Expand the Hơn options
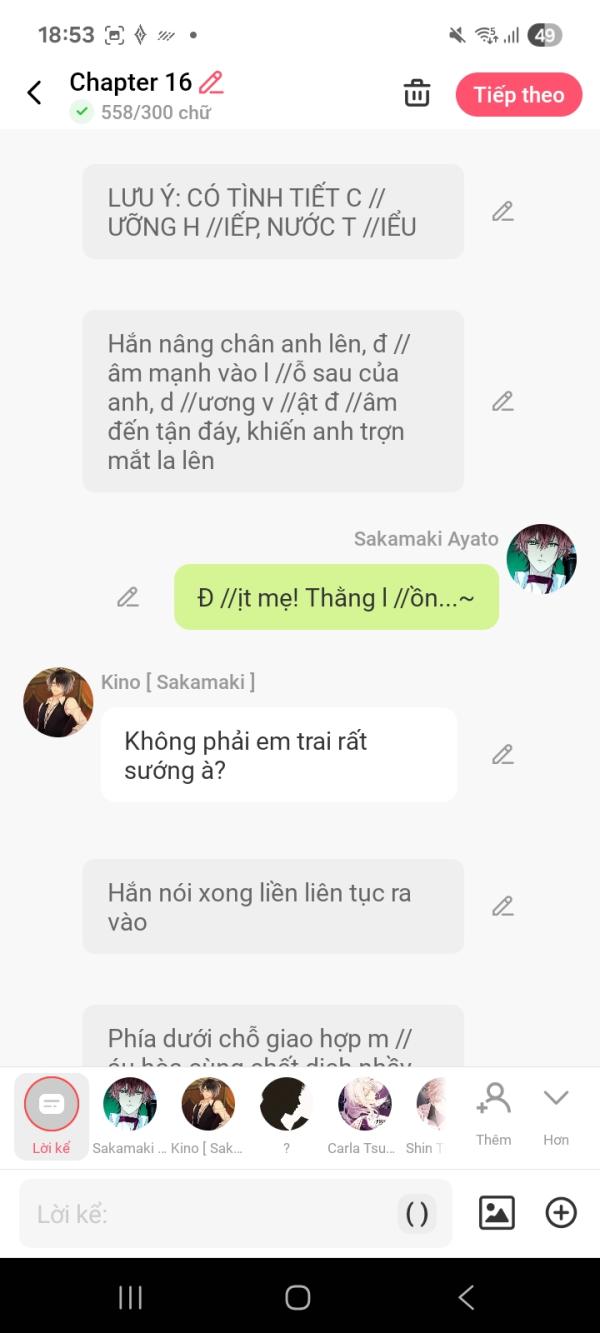The width and height of the screenshot is (600, 1333). [x=556, y=1112]
